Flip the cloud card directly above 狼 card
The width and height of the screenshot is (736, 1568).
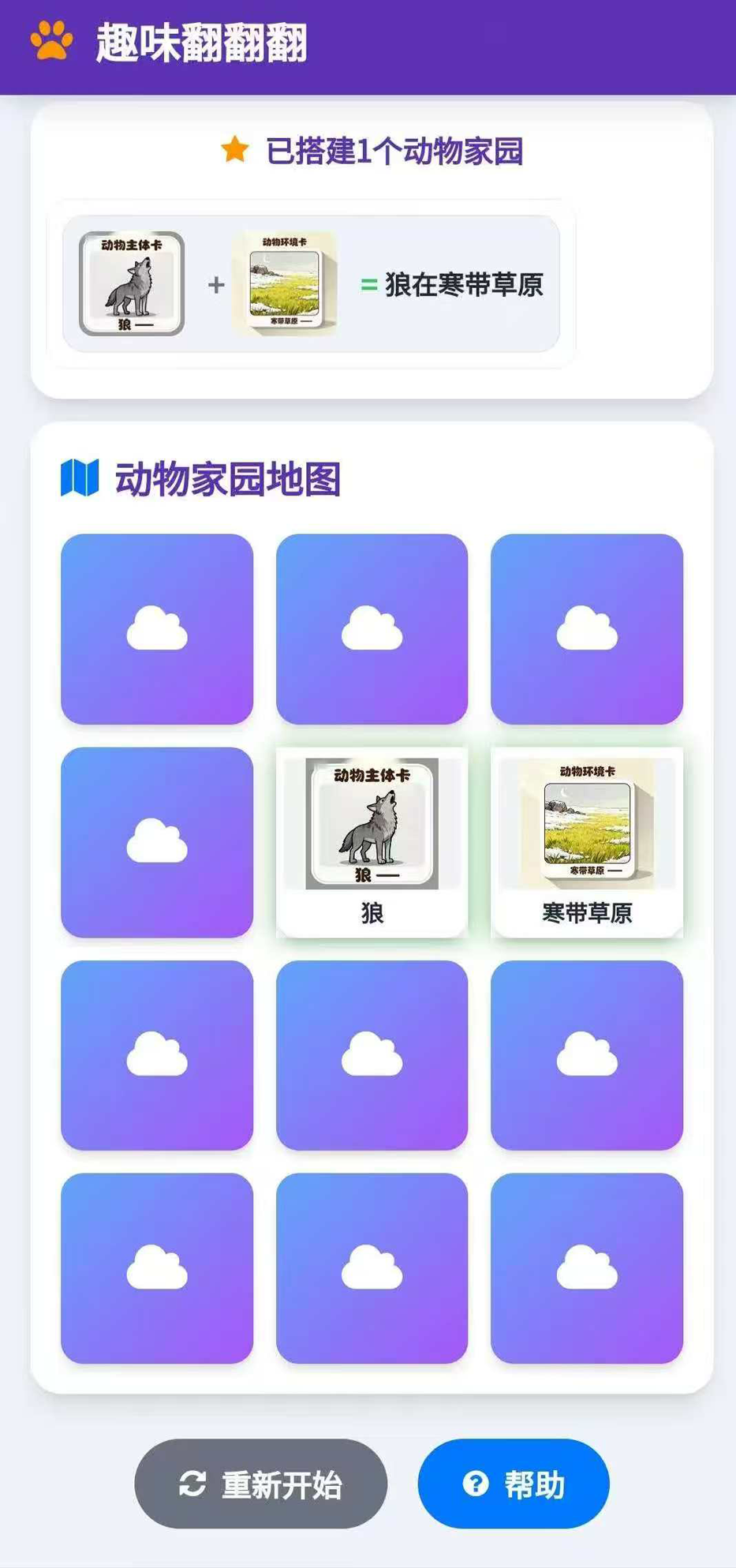click(372, 629)
